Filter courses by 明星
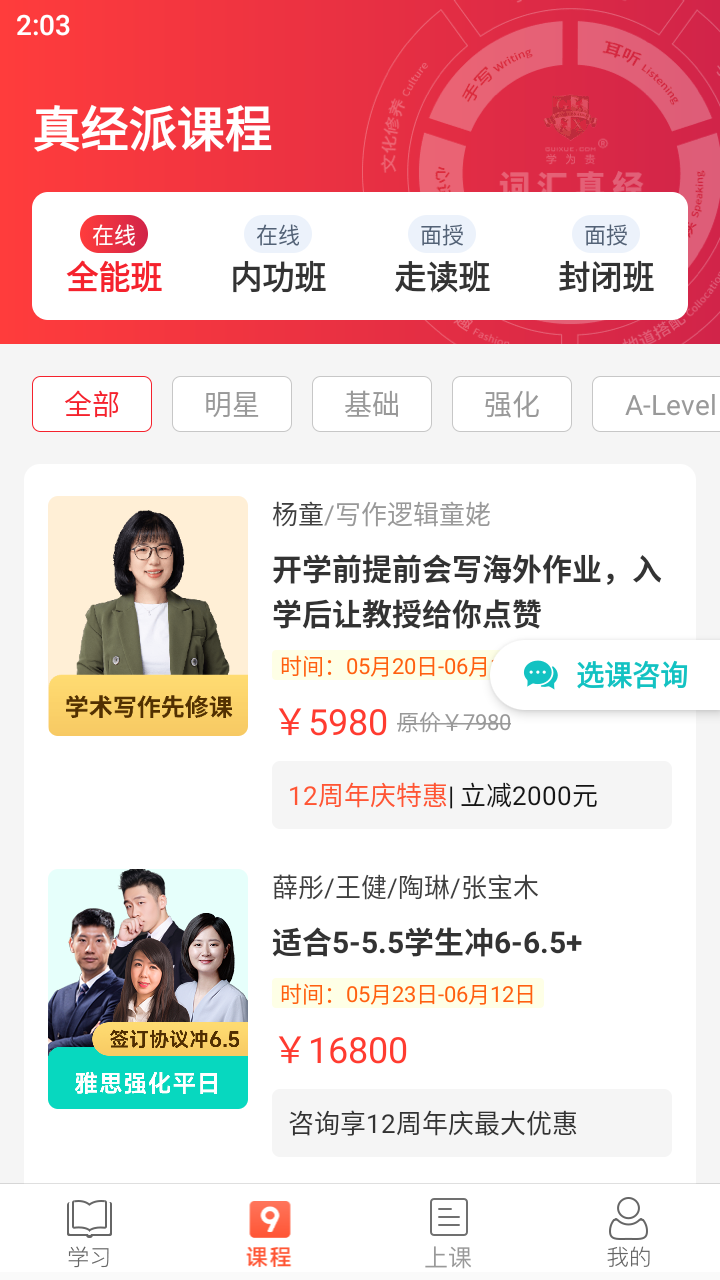This screenshot has width=720, height=1280. [232, 404]
